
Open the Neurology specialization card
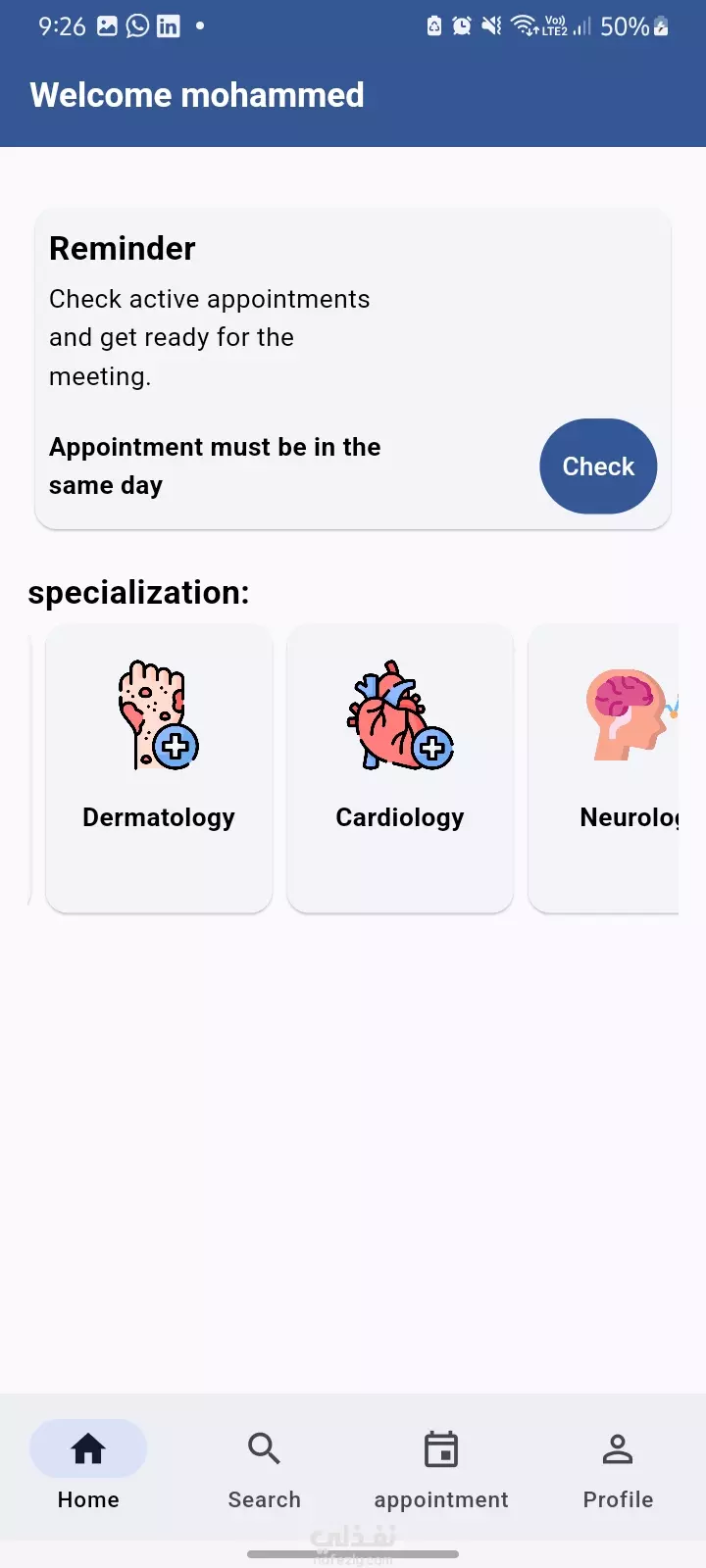(604, 769)
